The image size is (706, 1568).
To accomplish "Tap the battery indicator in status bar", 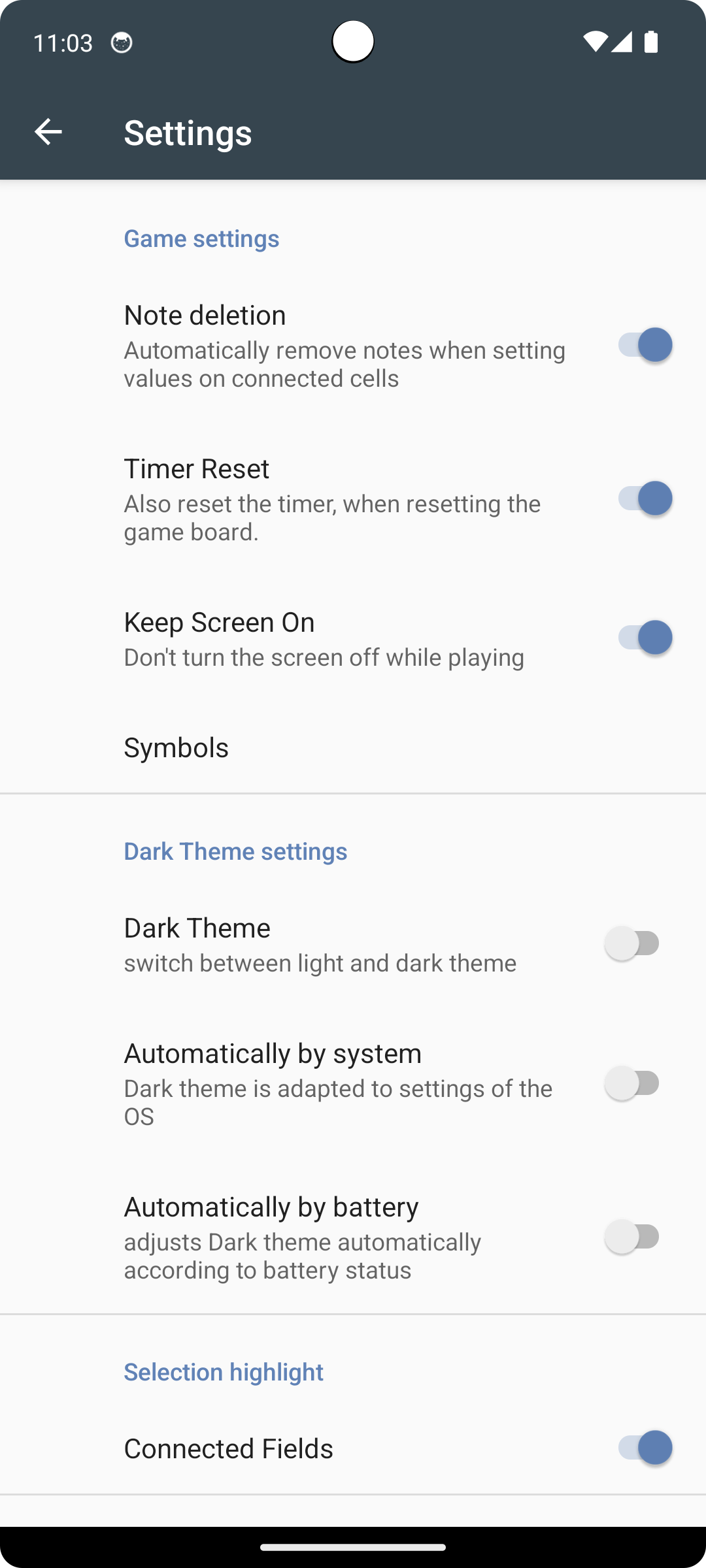I will coord(651,42).
